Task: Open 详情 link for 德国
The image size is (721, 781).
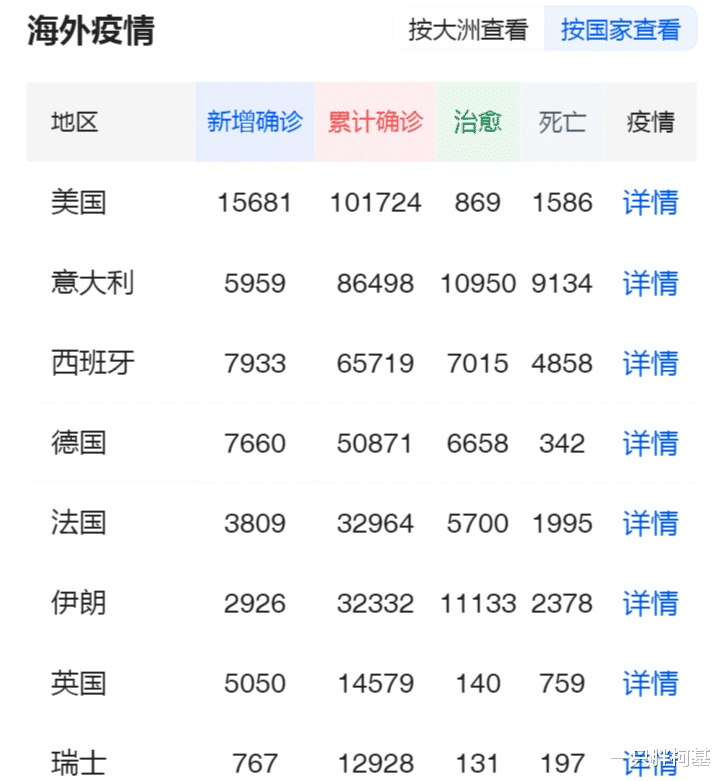Action: click(x=650, y=443)
